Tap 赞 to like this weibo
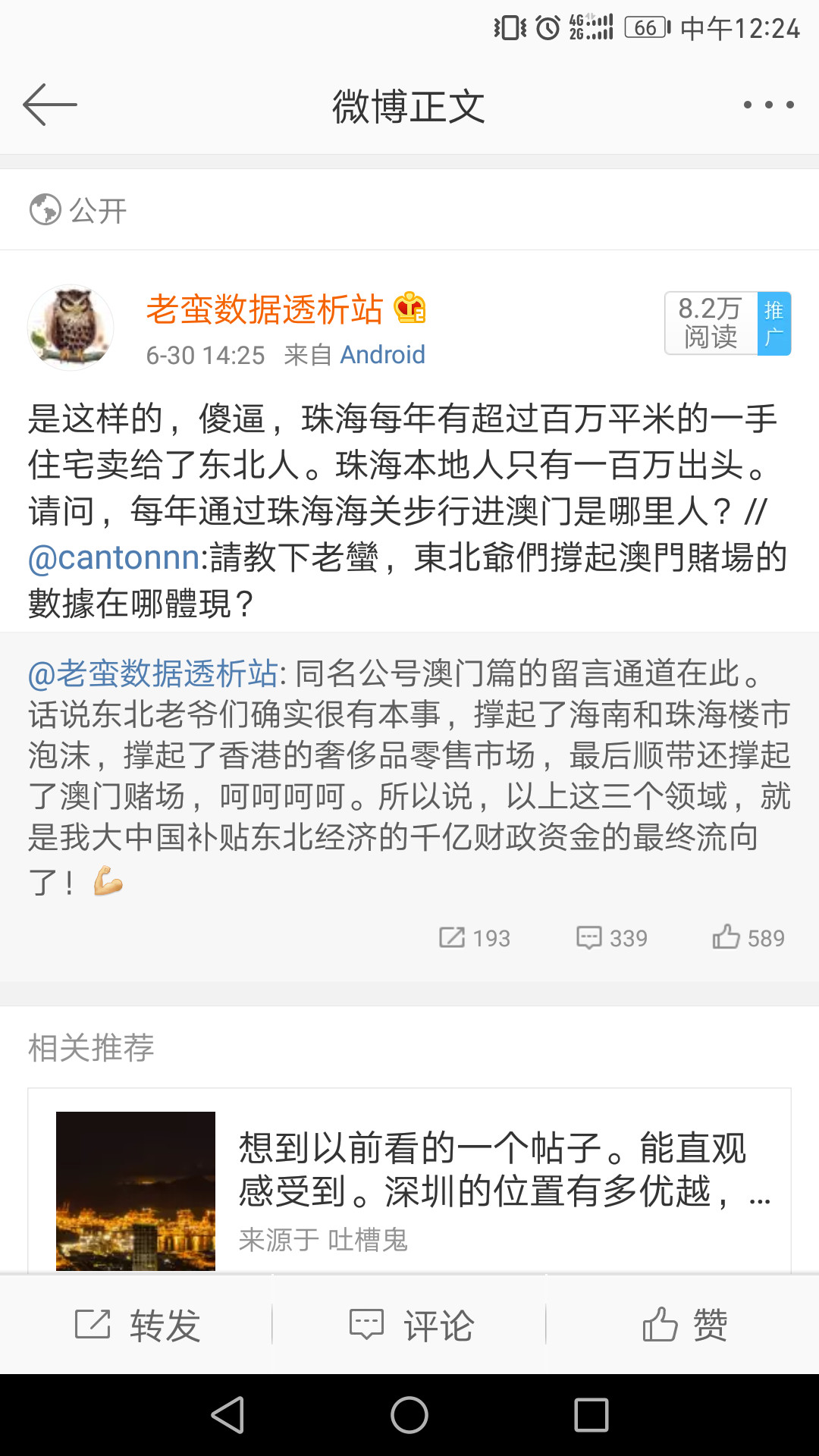The image size is (819, 1456). 684,1325
